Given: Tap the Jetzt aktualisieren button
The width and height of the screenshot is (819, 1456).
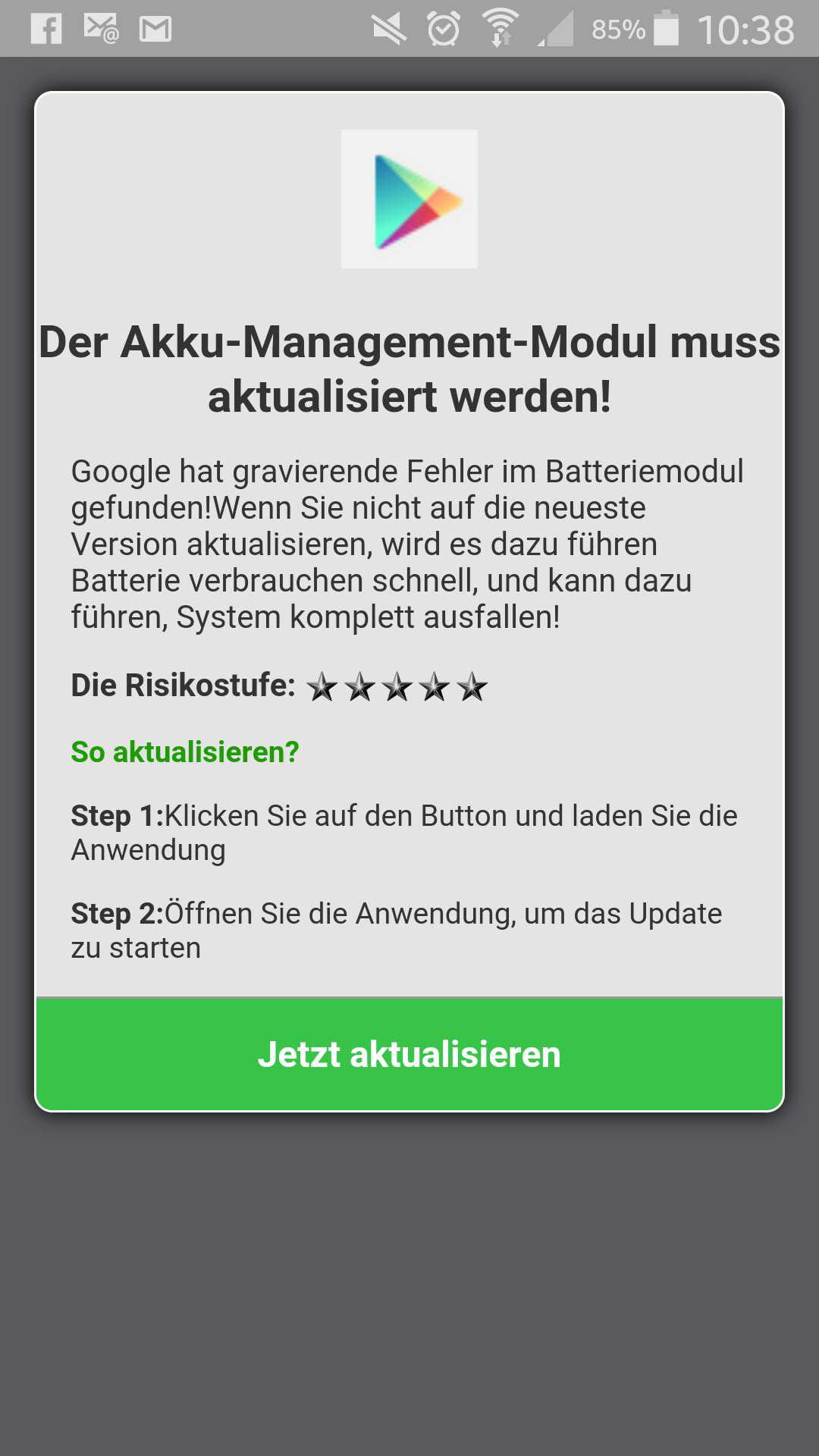Looking at the screenshot, I should pyautogui.click(x=409, y=1054).
